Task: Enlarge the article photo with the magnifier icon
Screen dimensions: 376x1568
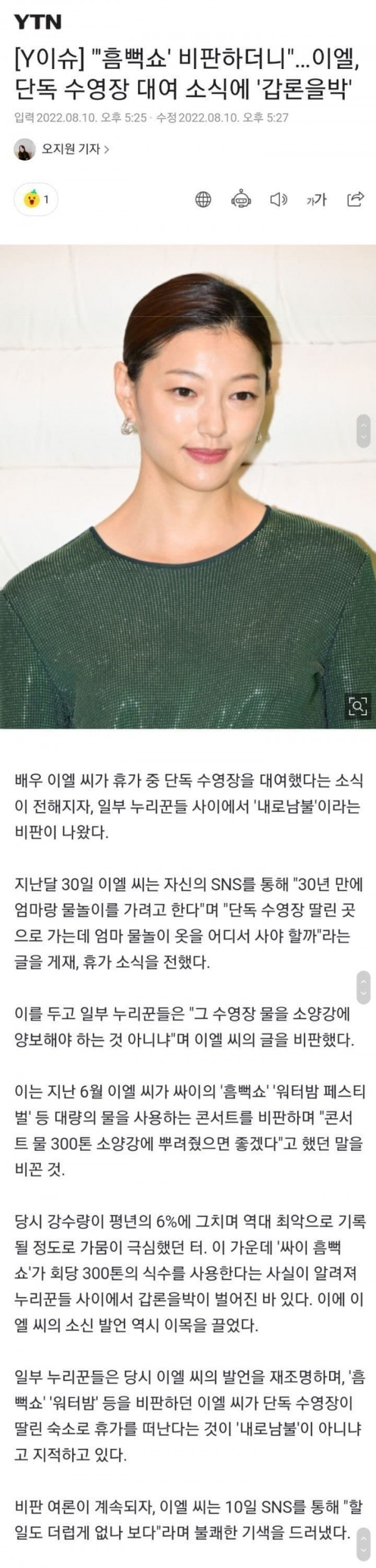Action: point(358,707)
